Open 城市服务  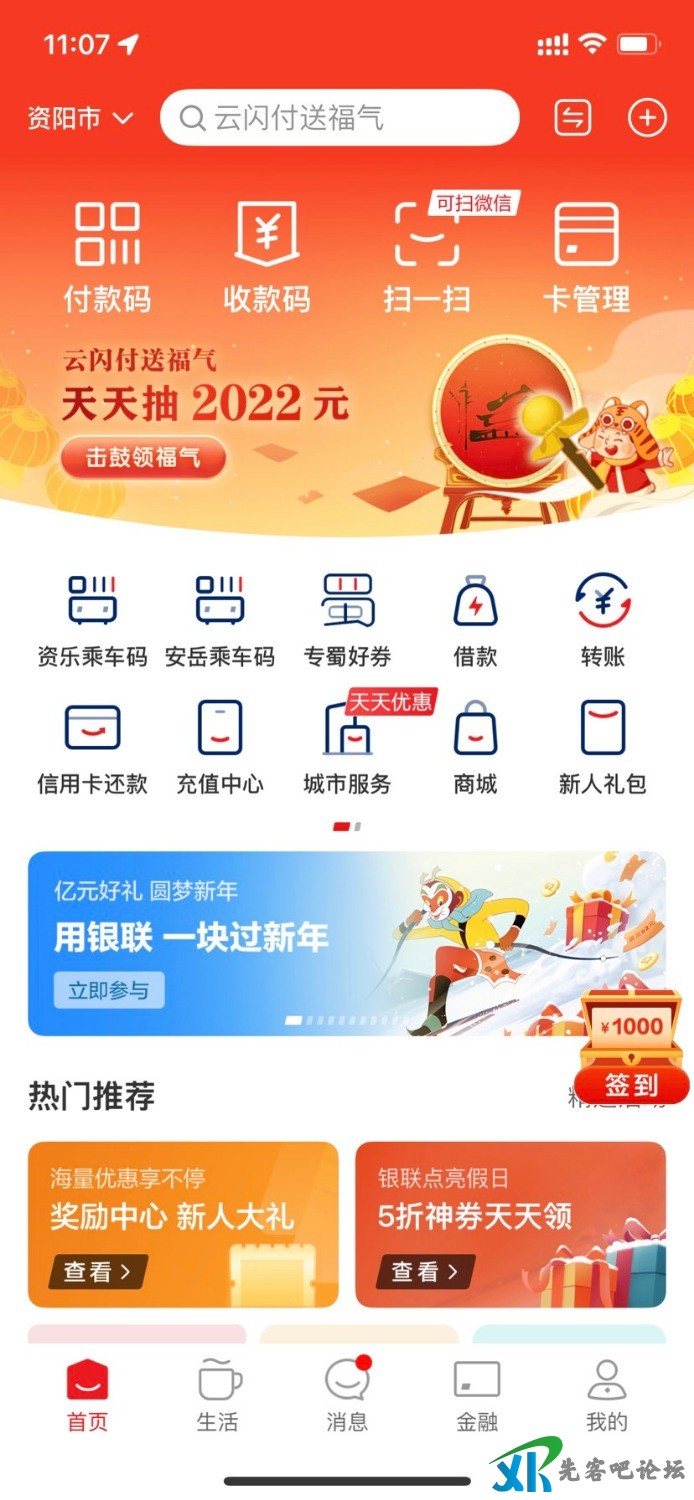[347, 747]
